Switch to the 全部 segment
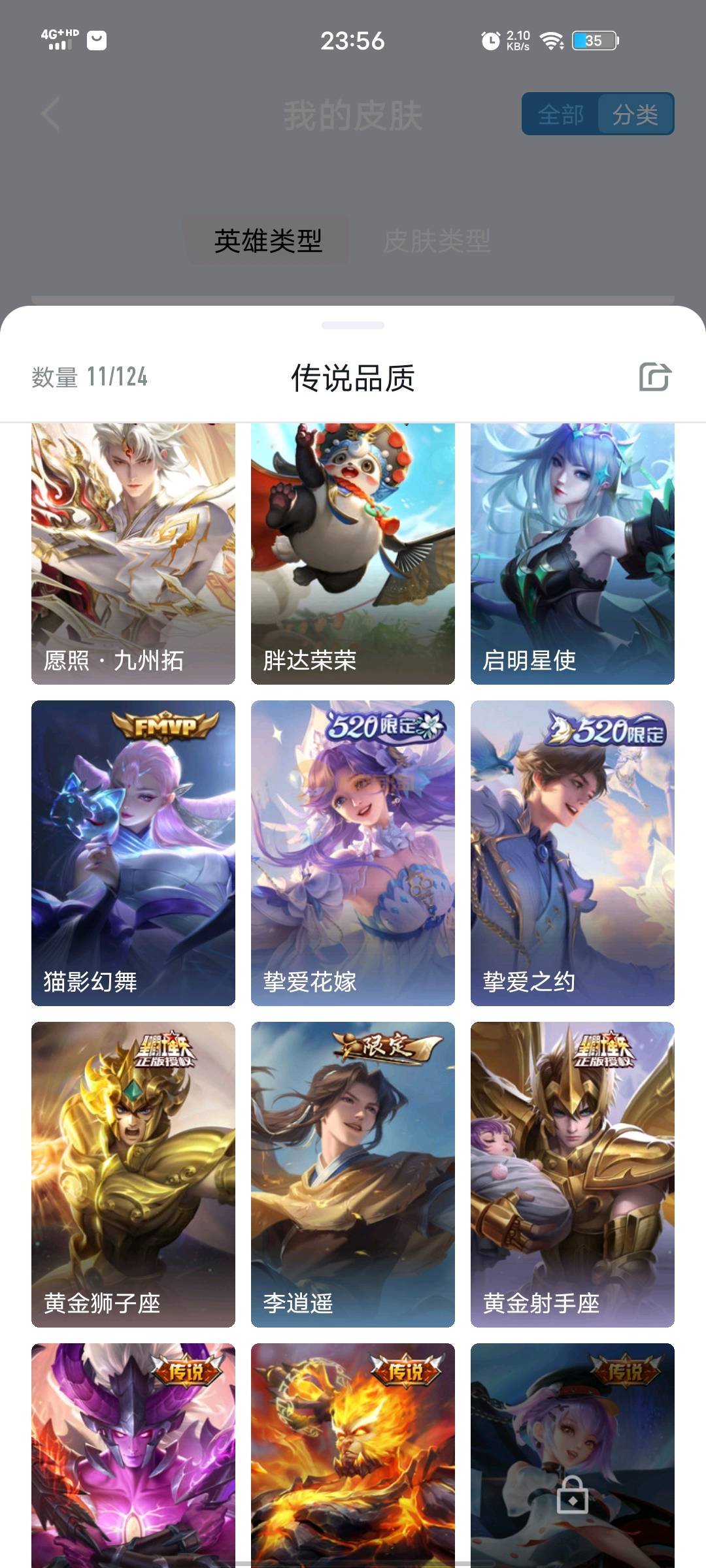 click(560, 115)
